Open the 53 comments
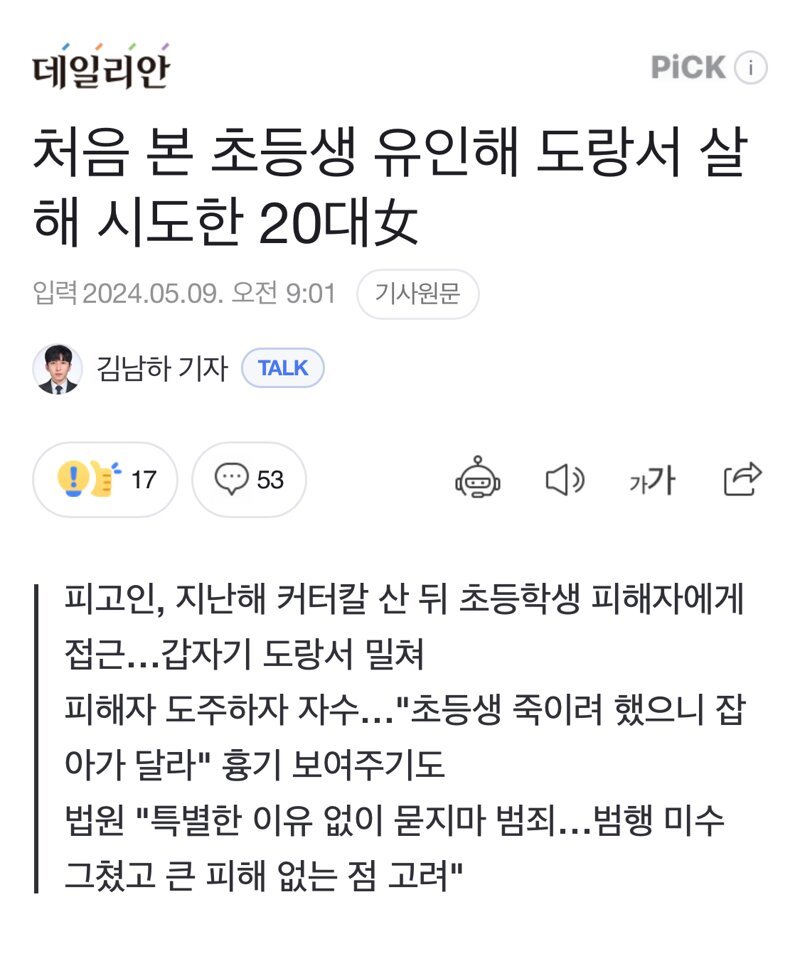Image resolution: width=800 pixels, height=956 pixels. coord(249,480)
